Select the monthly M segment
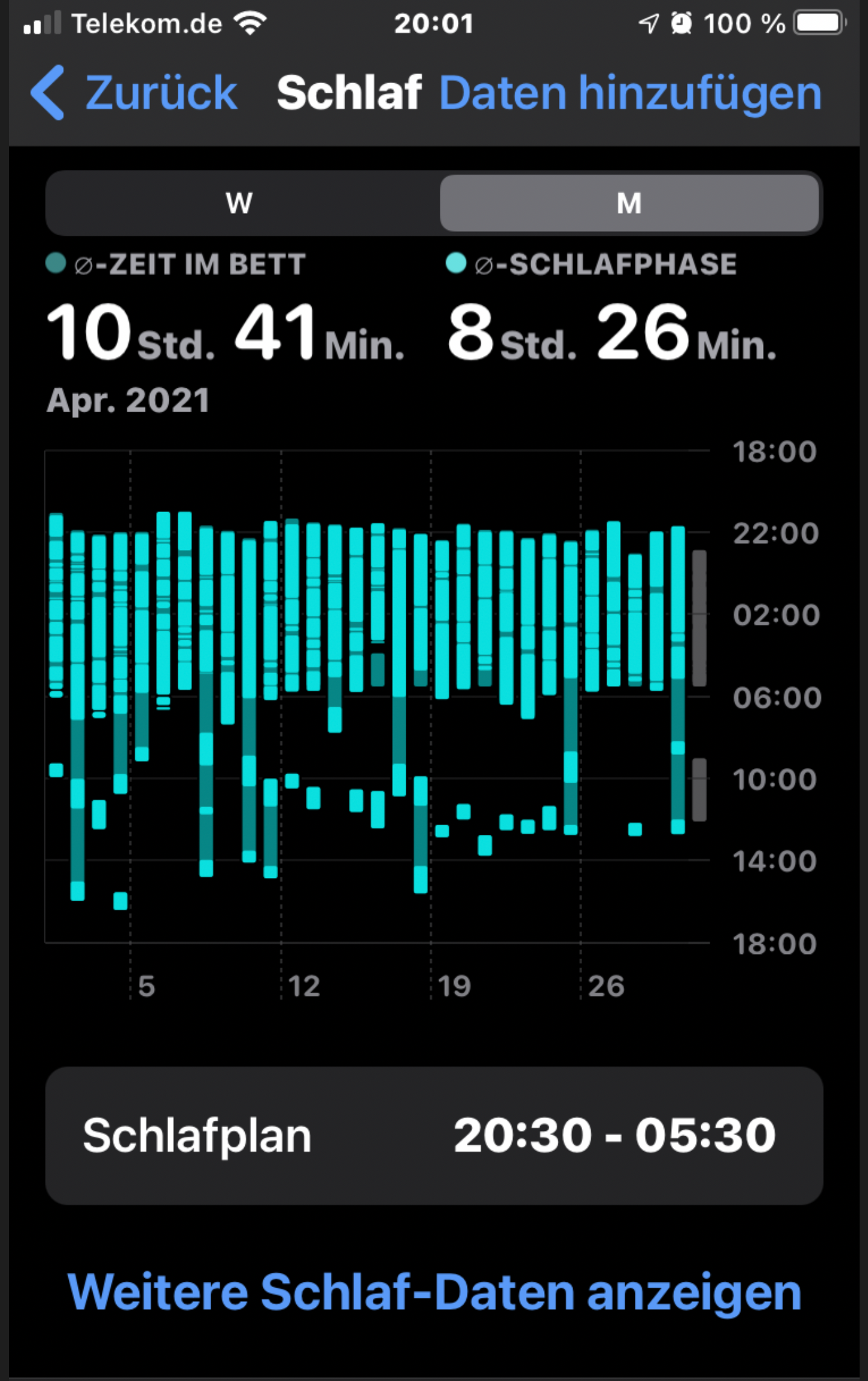This screenshot has width=868, height=1381. coord(629,204)
